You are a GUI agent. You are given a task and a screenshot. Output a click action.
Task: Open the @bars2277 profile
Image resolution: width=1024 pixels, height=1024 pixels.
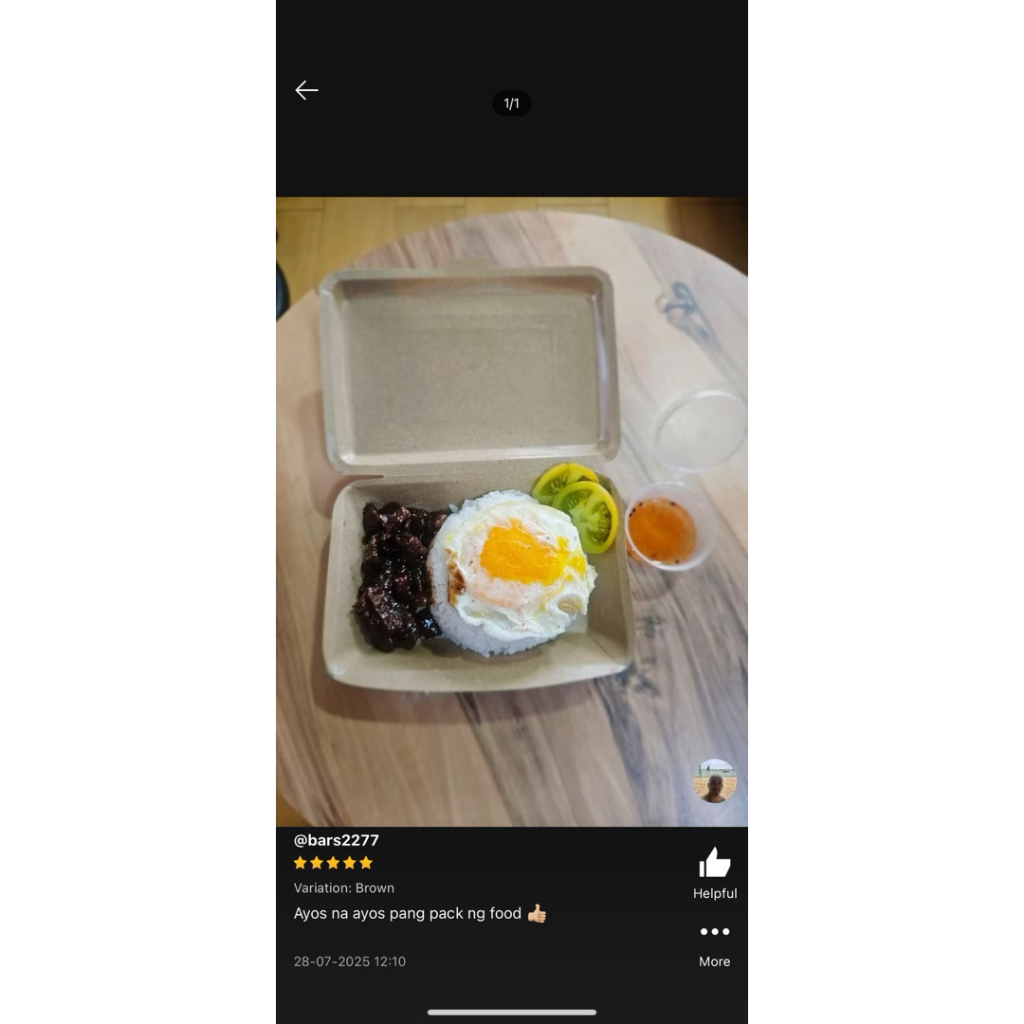[x=336, y=840]
